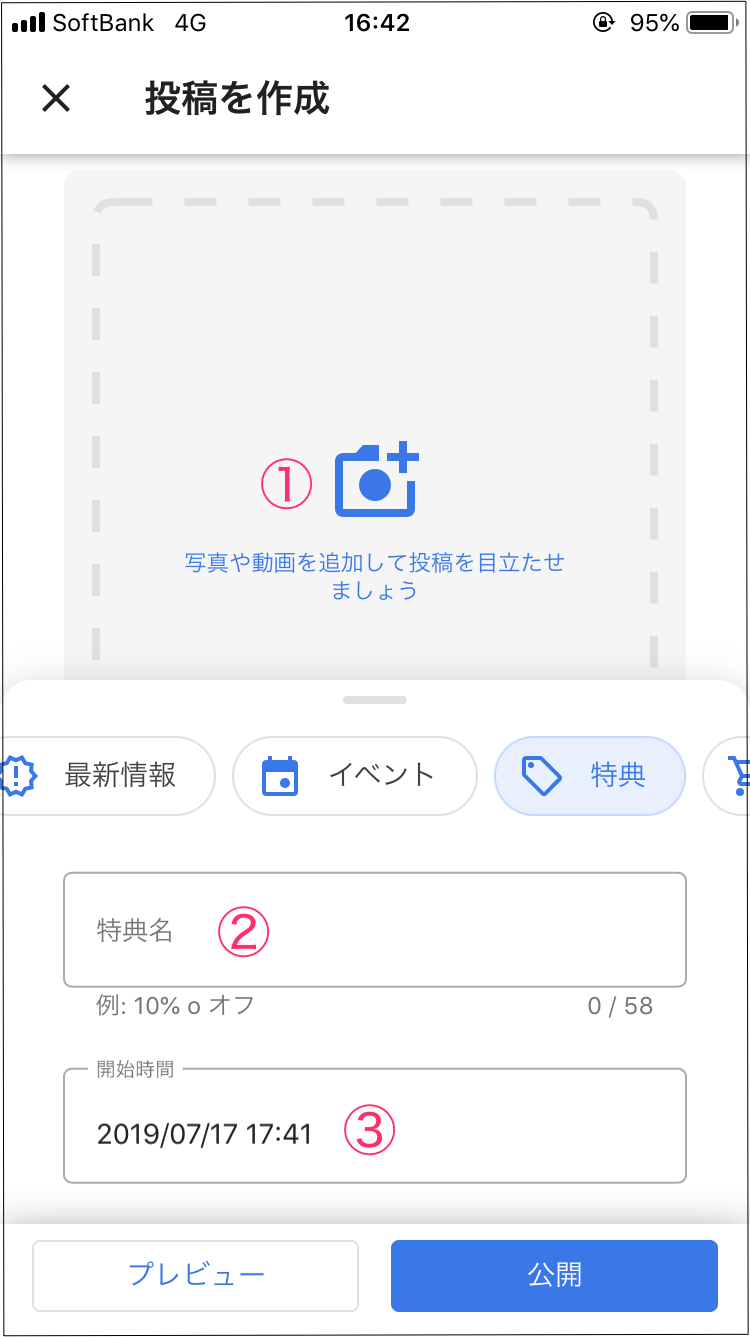Focus the 特典名 text field

pyautogui.click(x=375, y=930)
